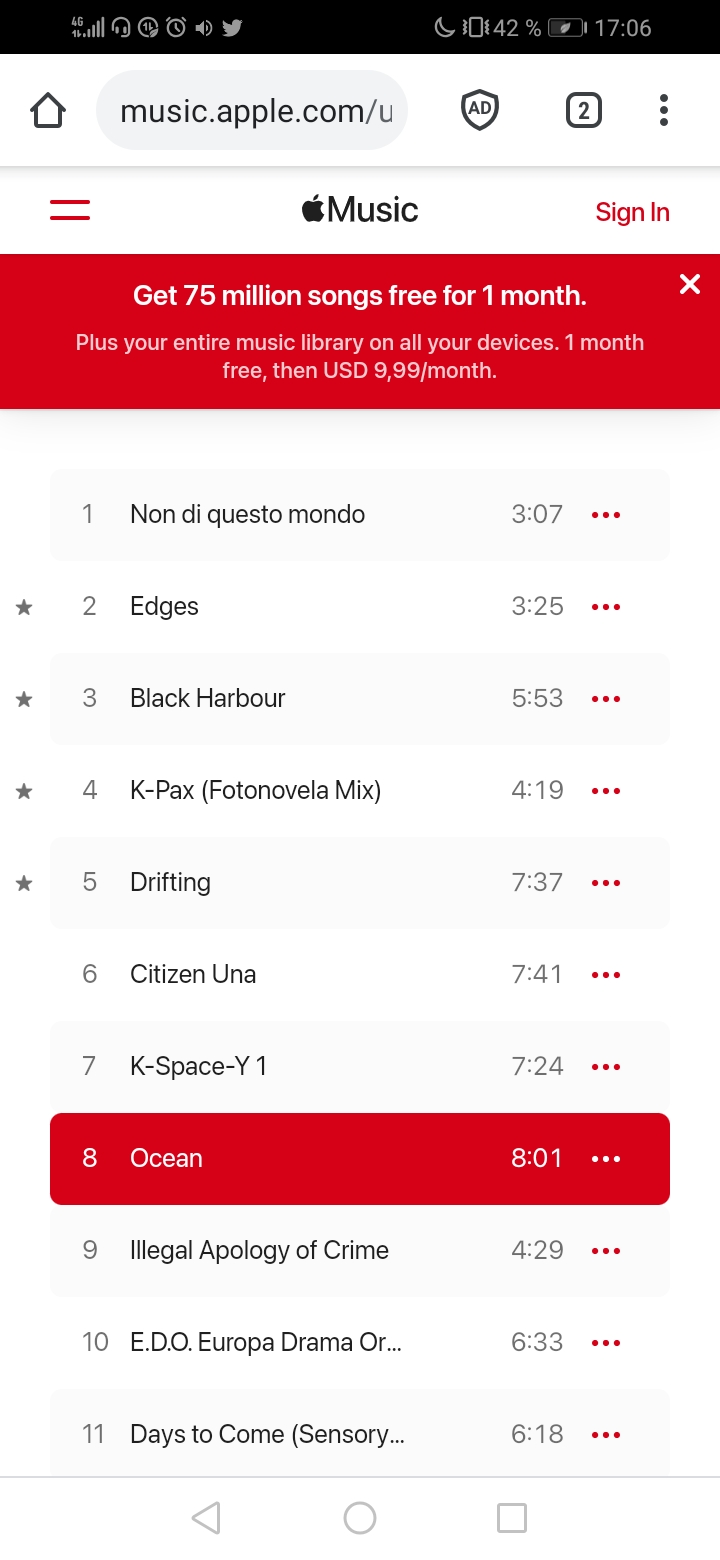This screenshot has width=720, height=1560.
Task: Play track Black Harbour
Action: point(207,698)
